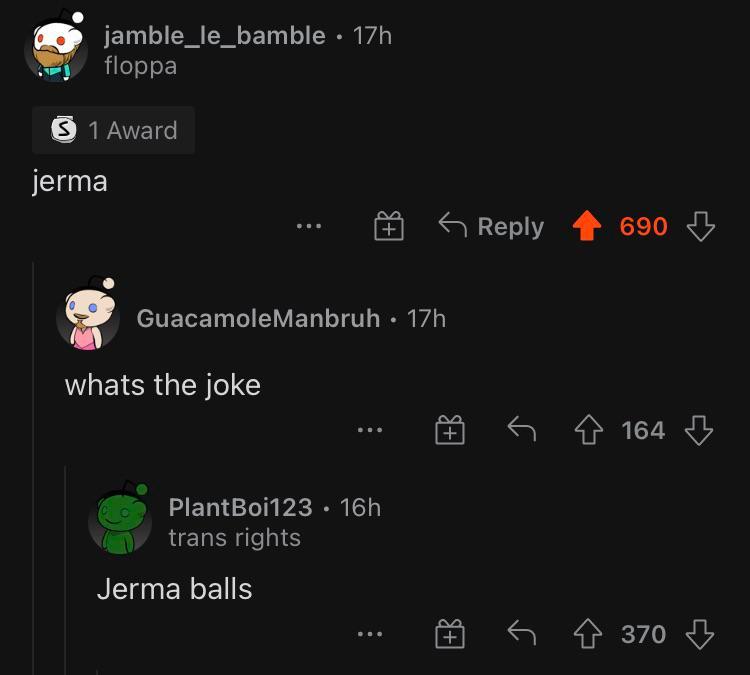
Task: View the 1 Award badge
Action: pos(113,130)
